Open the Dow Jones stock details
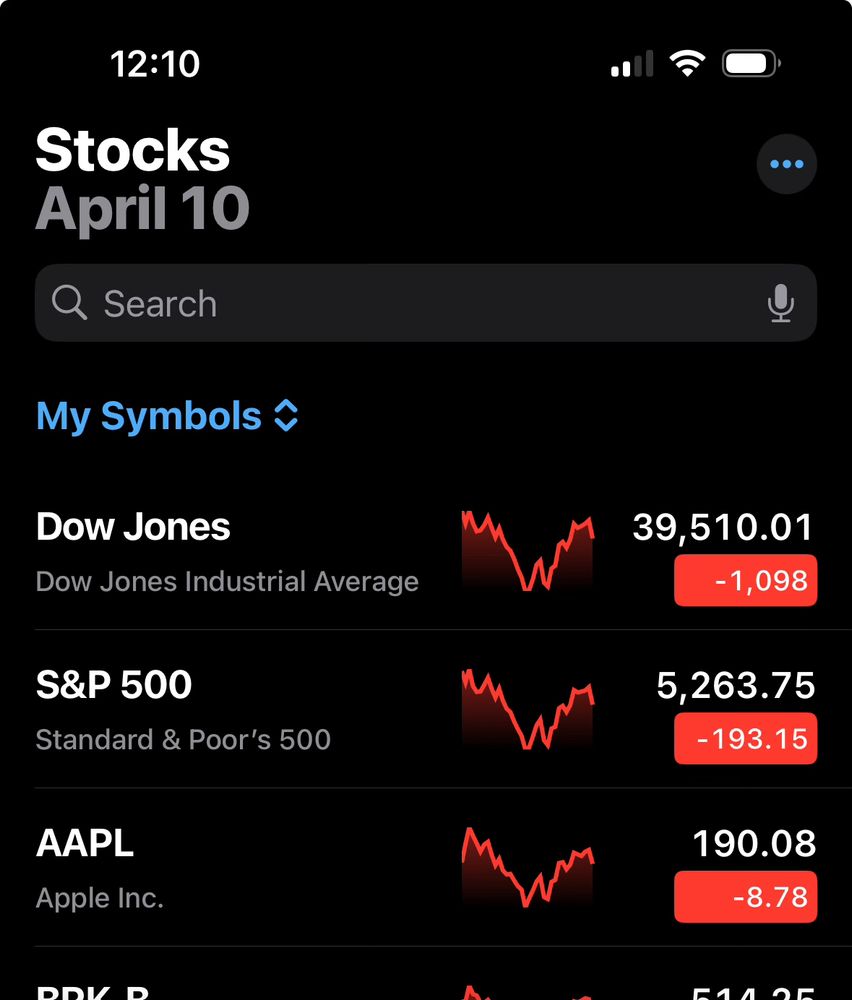 point(230,551)
